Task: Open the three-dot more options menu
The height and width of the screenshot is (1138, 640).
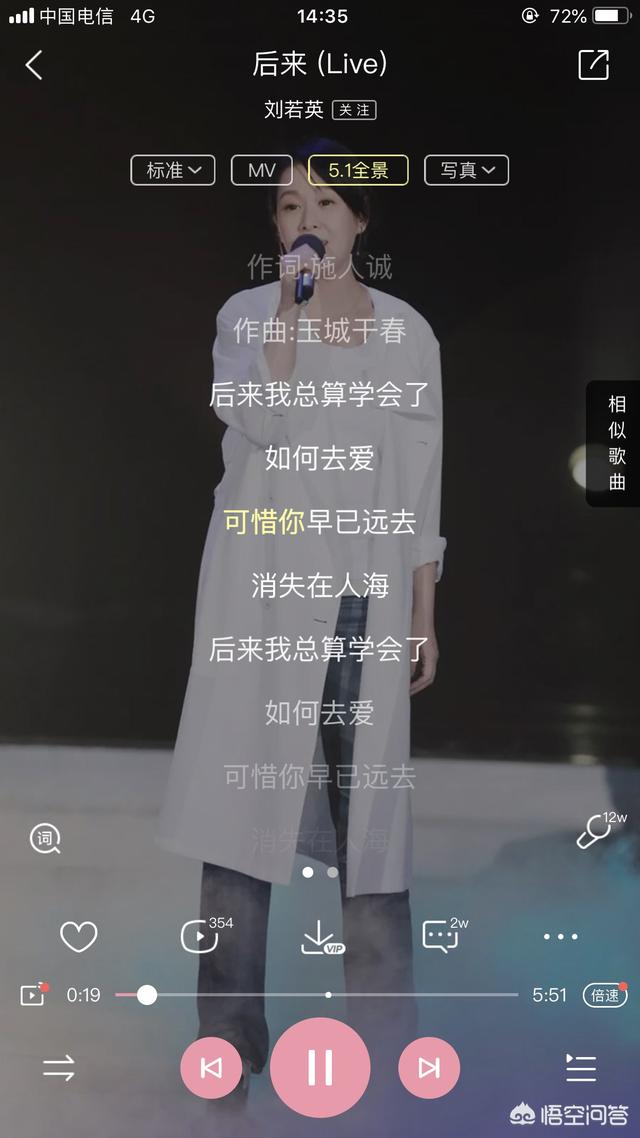Action: 561,937
